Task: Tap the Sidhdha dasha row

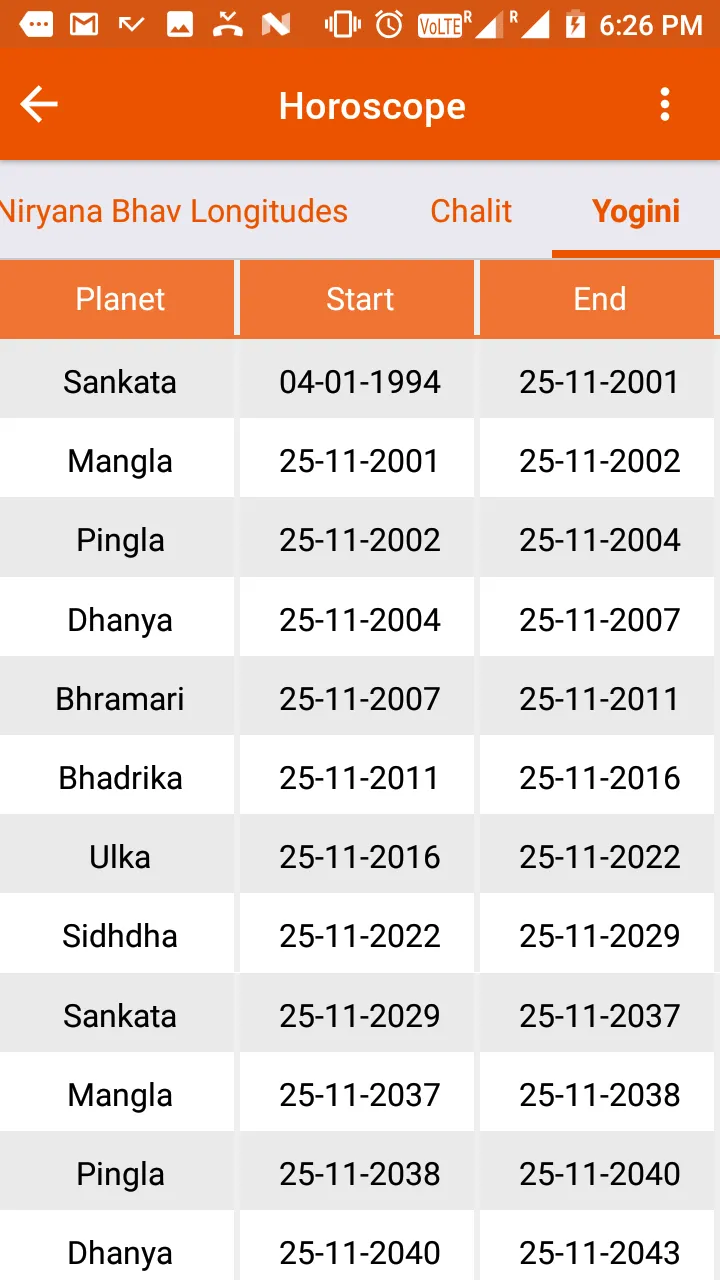Action: pyautogui.click(x=360, y=934)
